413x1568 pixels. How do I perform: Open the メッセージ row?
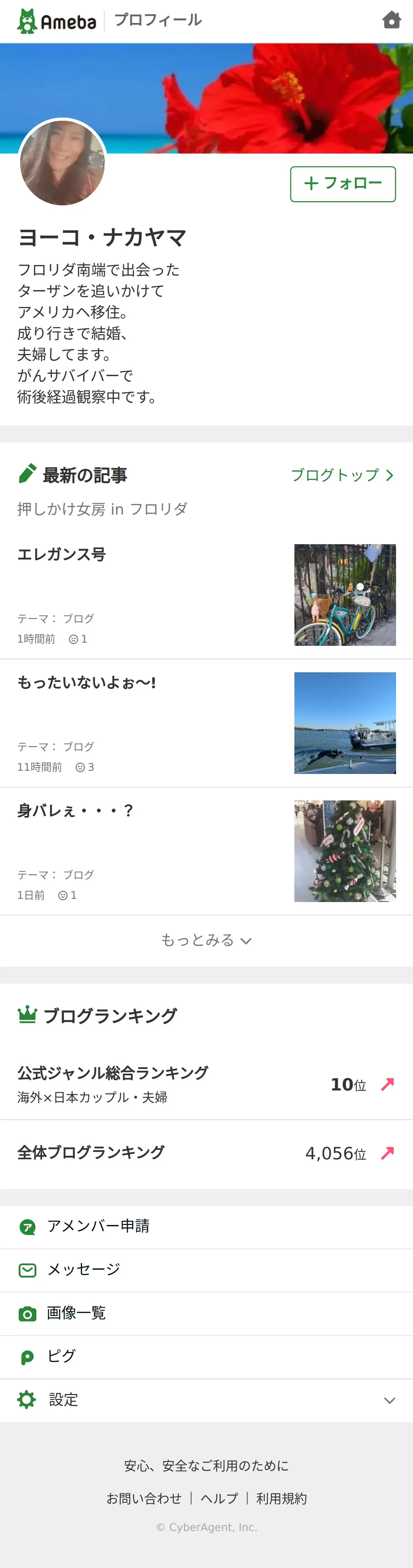84,1270
